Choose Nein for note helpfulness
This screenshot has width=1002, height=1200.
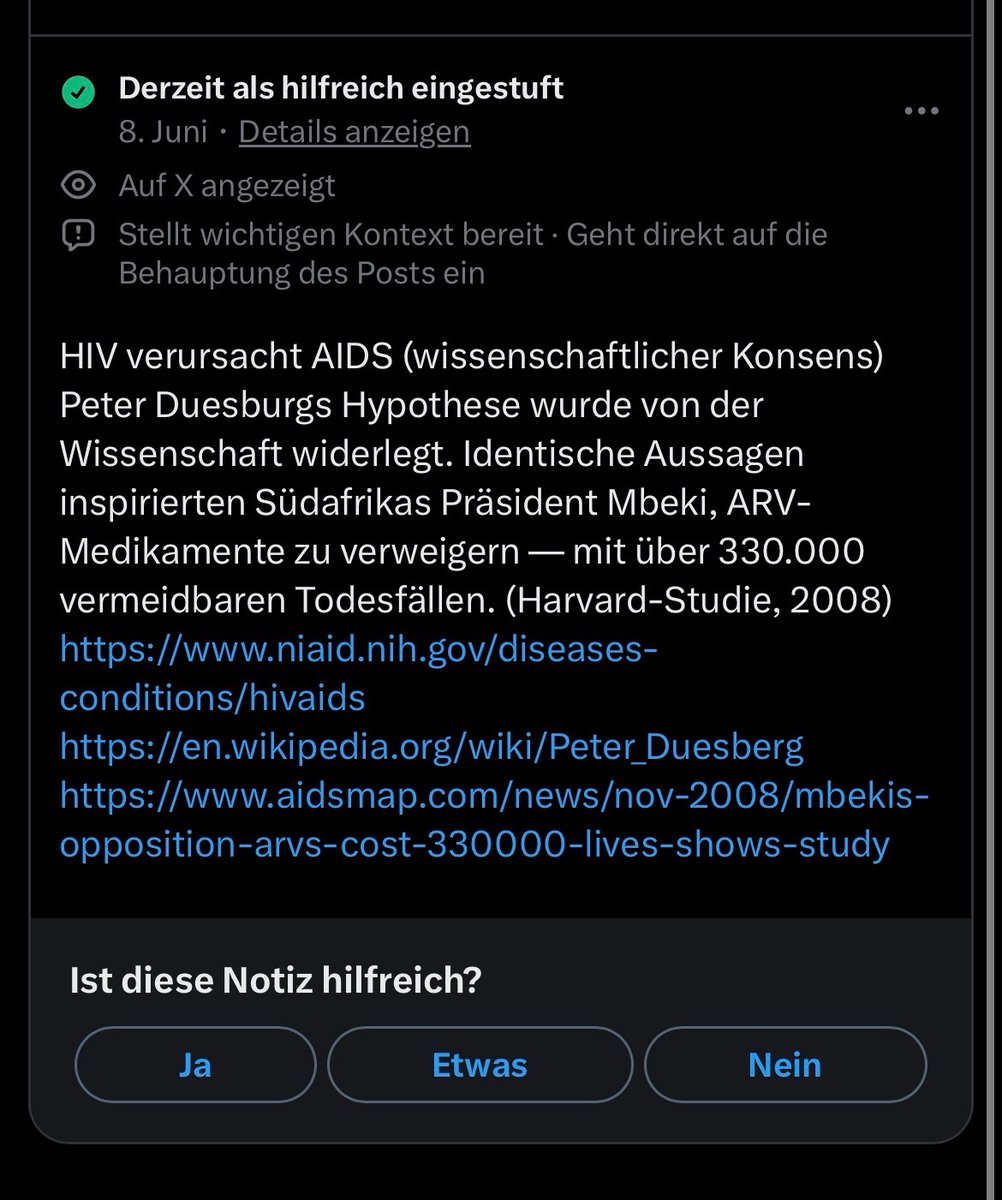click(785, 1065)
